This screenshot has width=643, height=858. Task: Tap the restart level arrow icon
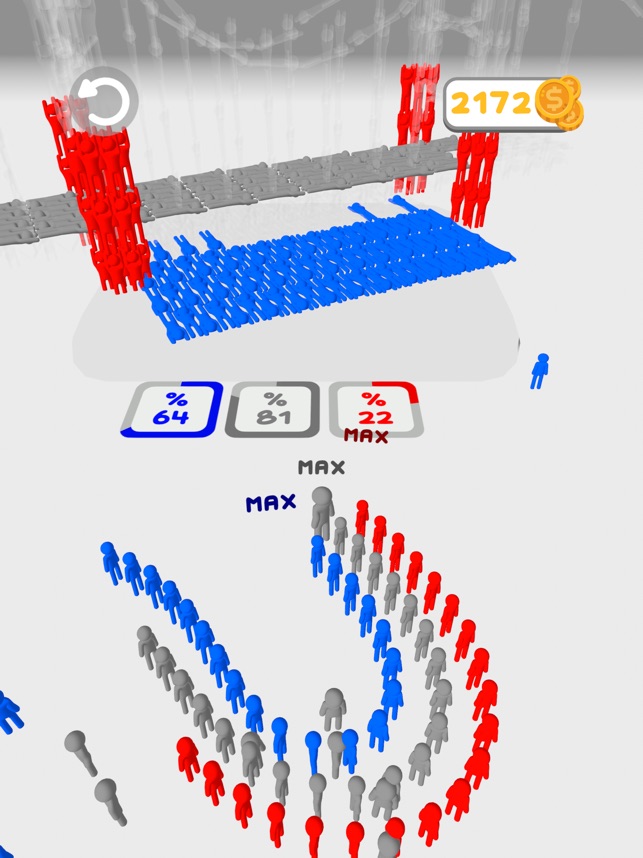(104, 100)
